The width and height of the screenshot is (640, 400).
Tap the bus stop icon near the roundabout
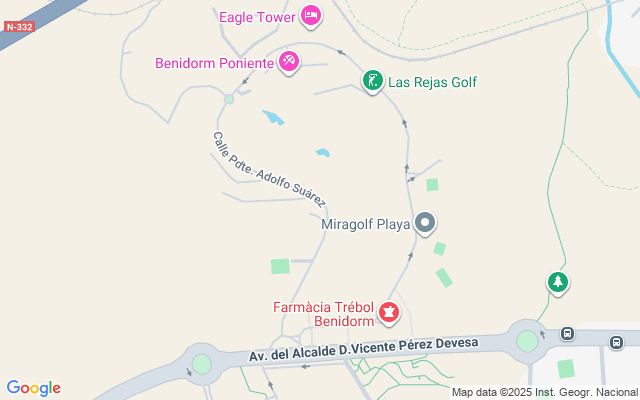point(567,334)
